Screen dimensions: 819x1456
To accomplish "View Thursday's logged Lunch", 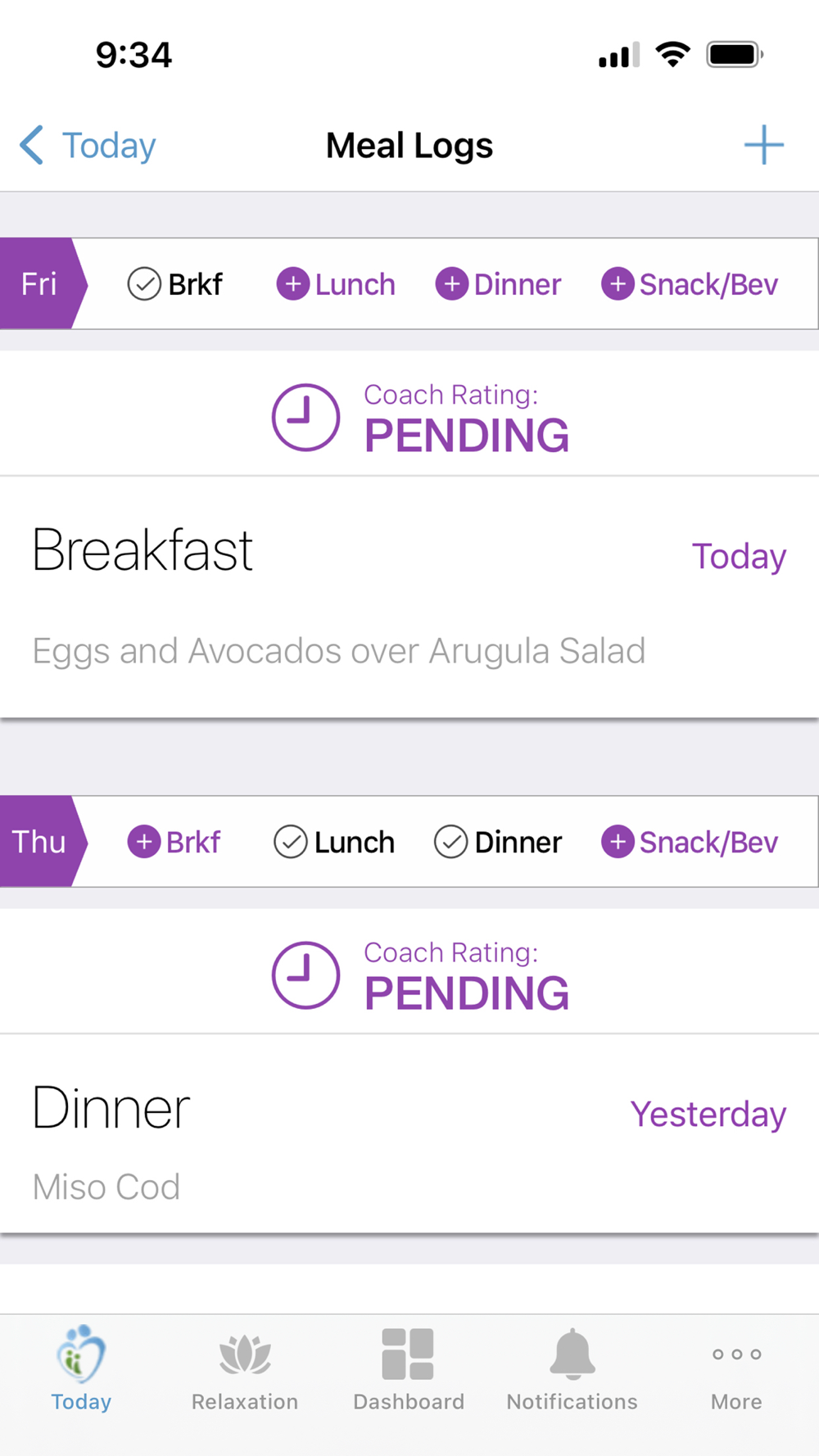I will (334, 842).
